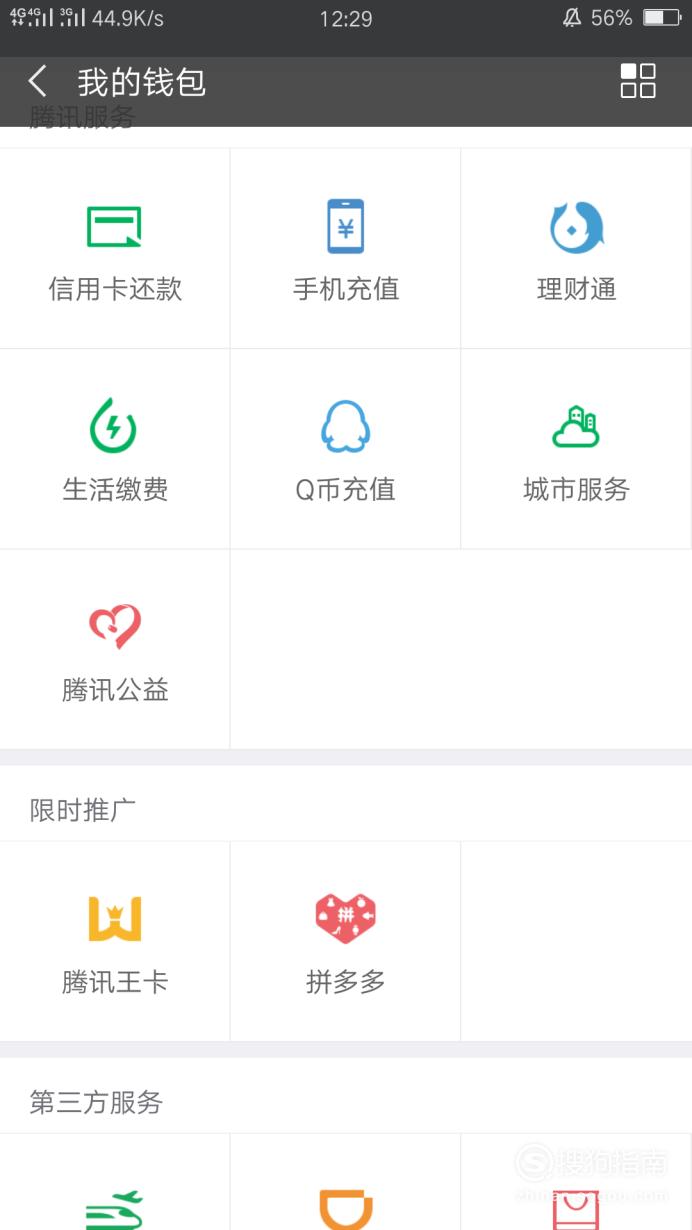Image resolution: width=692 pixels, height=1230 pixels.
Task: Open 城市服务
Action: (576, 448)
